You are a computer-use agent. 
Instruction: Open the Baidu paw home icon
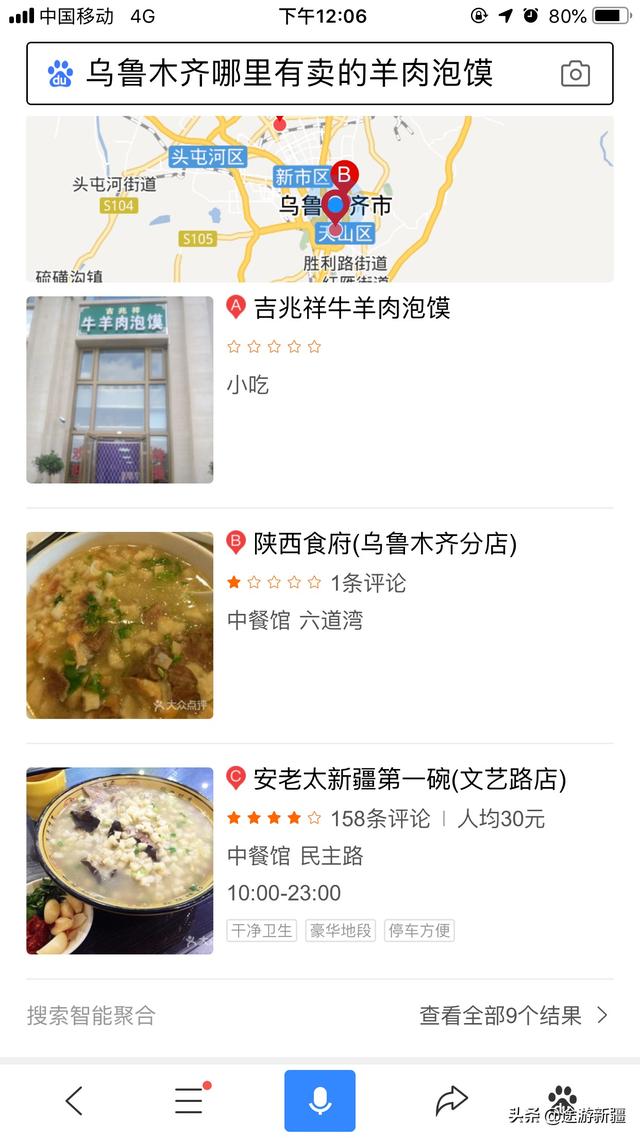pyautogui.click(x=562, y=1098)
